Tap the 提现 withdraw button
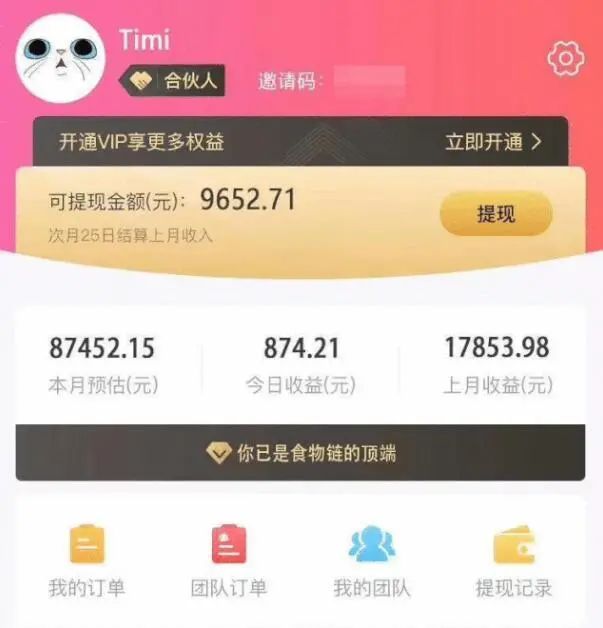 496,214
